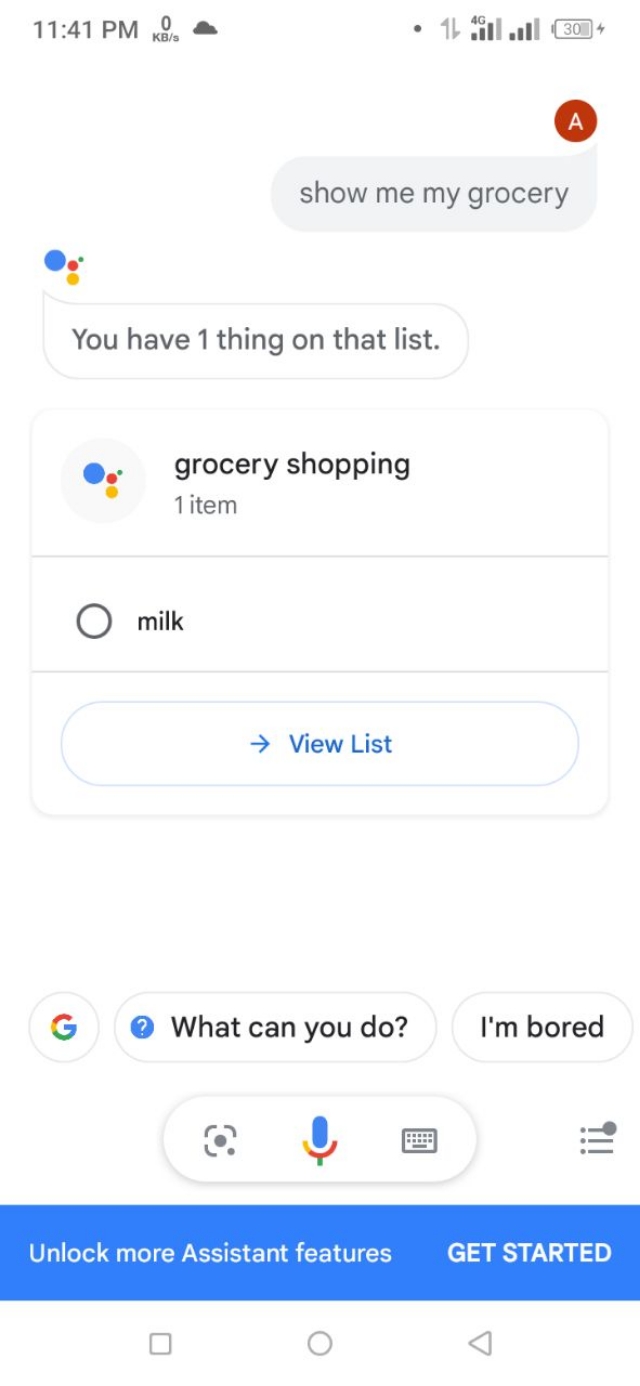Open the Assistant updates snapshot icon
This screenshot has width=640, height=1386.
pos(597,1139)
